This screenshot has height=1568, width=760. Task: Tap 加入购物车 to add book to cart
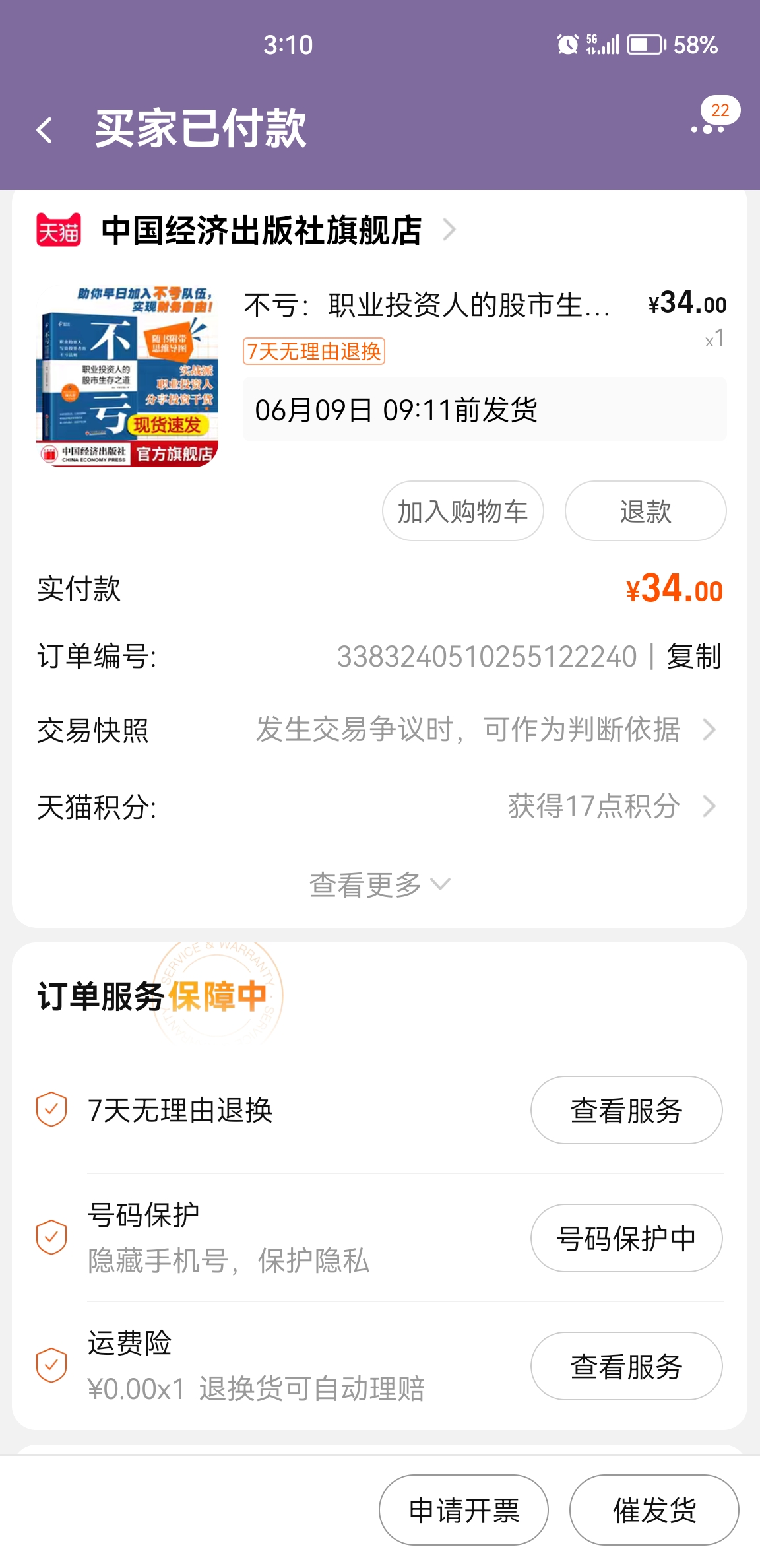pyautogui.click(x=462, y=511)
